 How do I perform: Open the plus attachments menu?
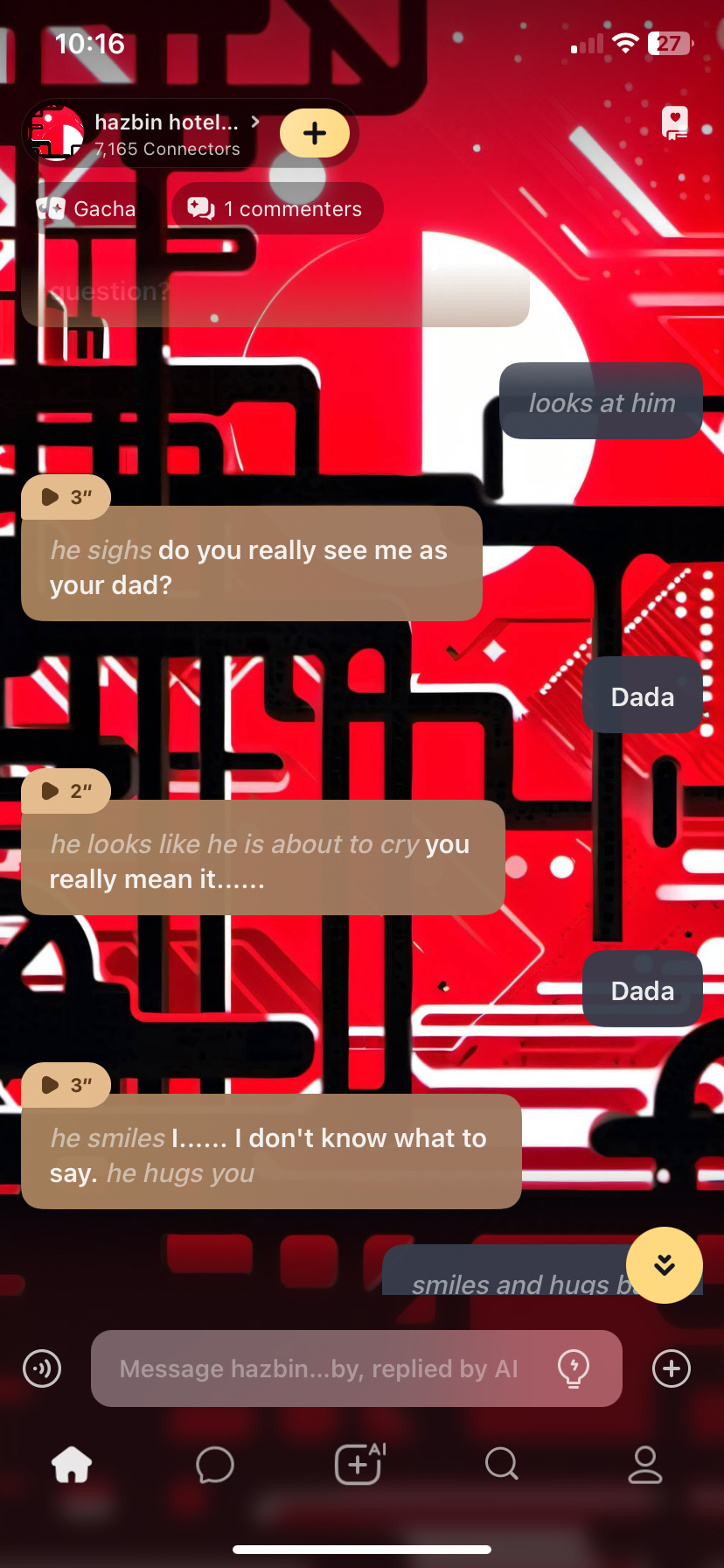tap(672, 1368)
